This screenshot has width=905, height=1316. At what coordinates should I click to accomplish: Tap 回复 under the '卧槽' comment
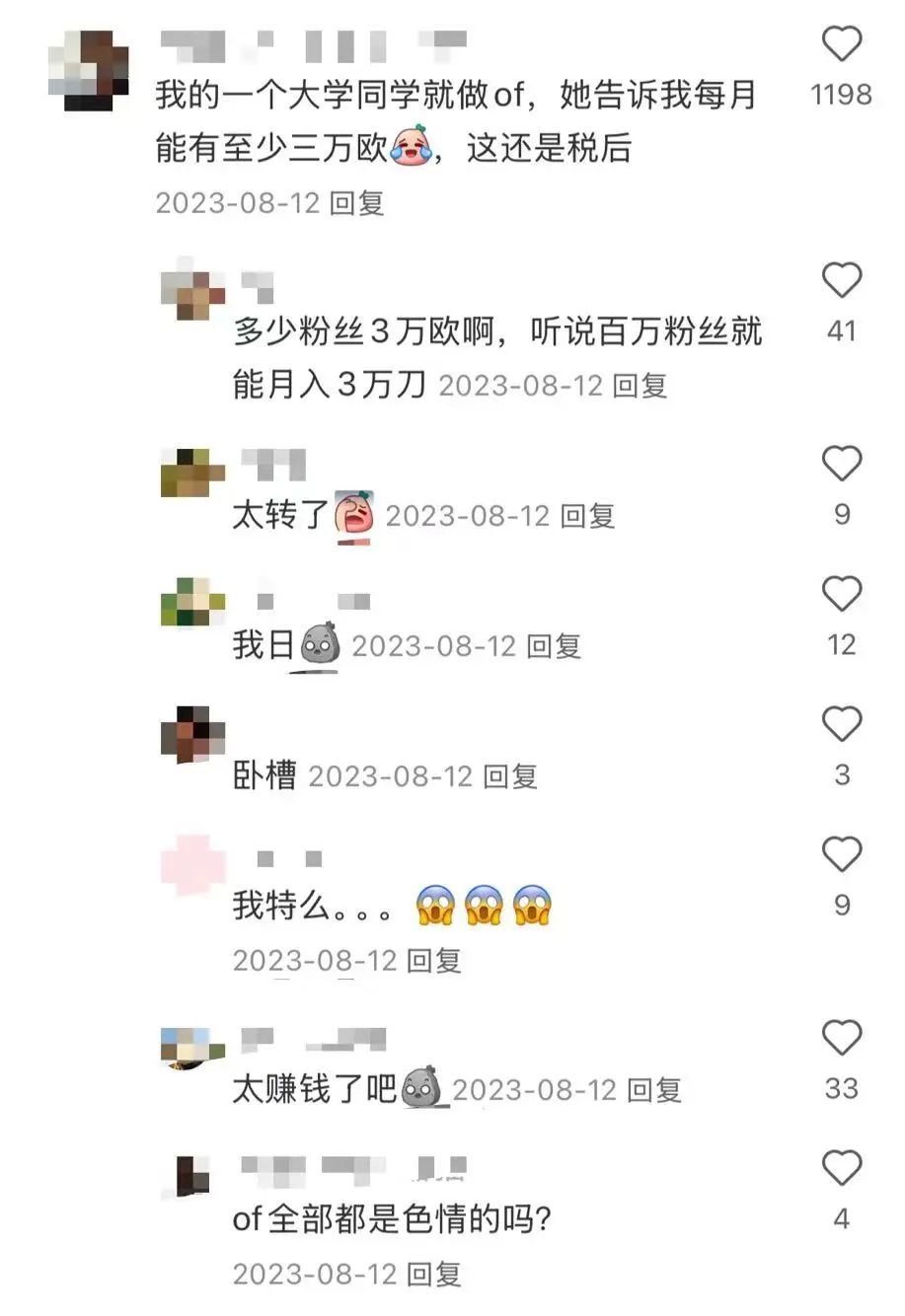pos(509,777)
